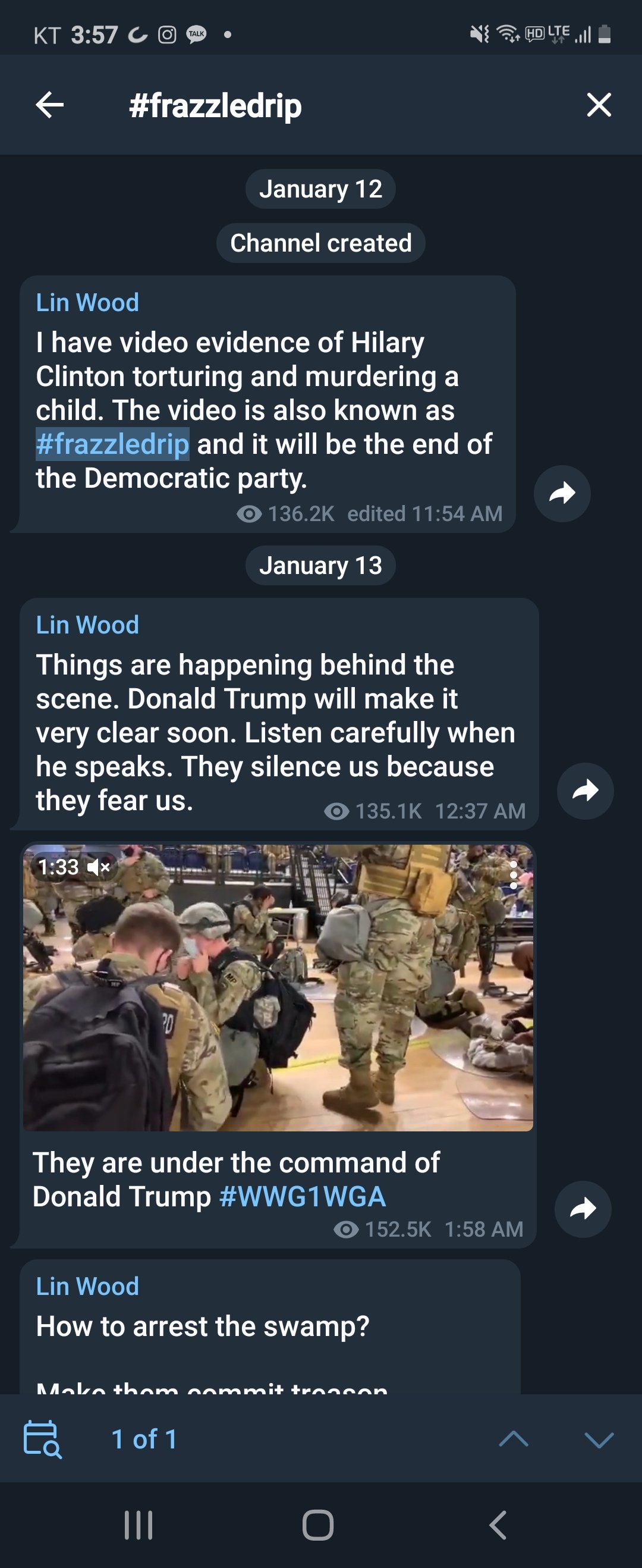
Task: Play the 1:33 soldiers video
Action: (278, 987)
